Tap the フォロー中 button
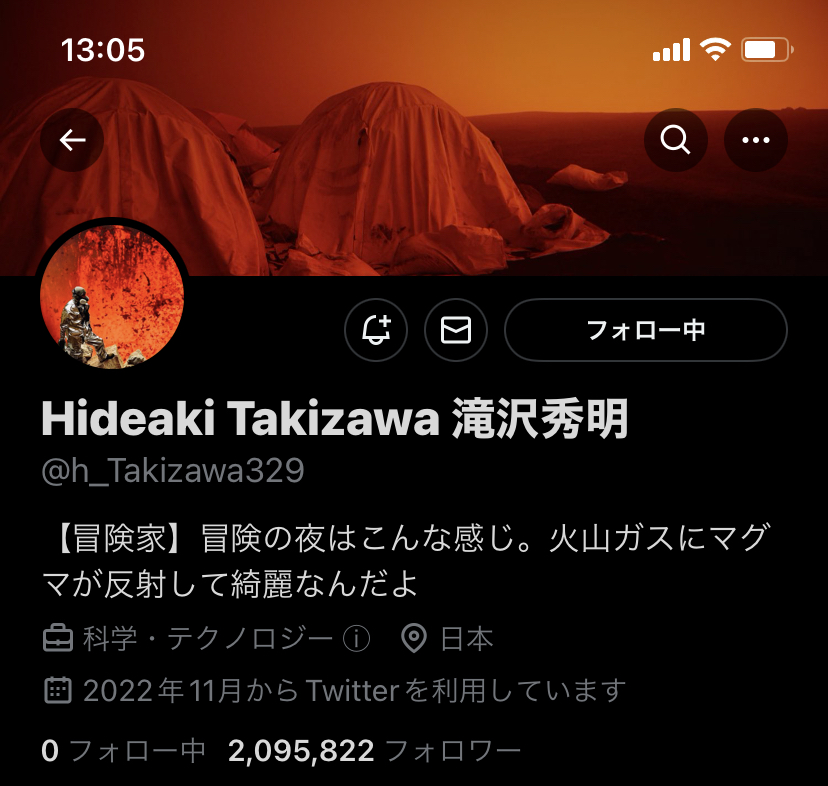 (x=645, y=329)
